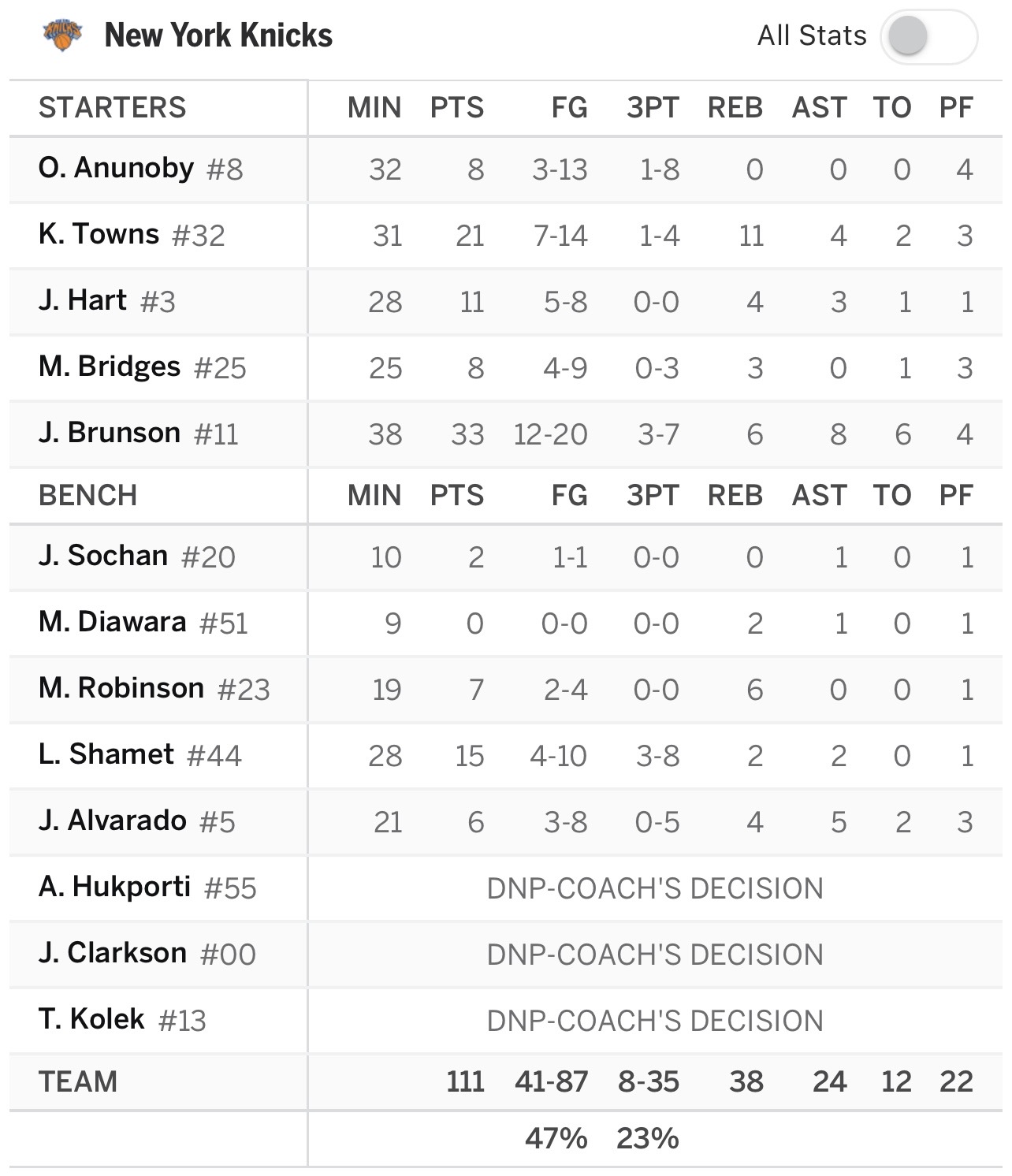Select T. Kolek's player page

click(x=91, y=1020)
